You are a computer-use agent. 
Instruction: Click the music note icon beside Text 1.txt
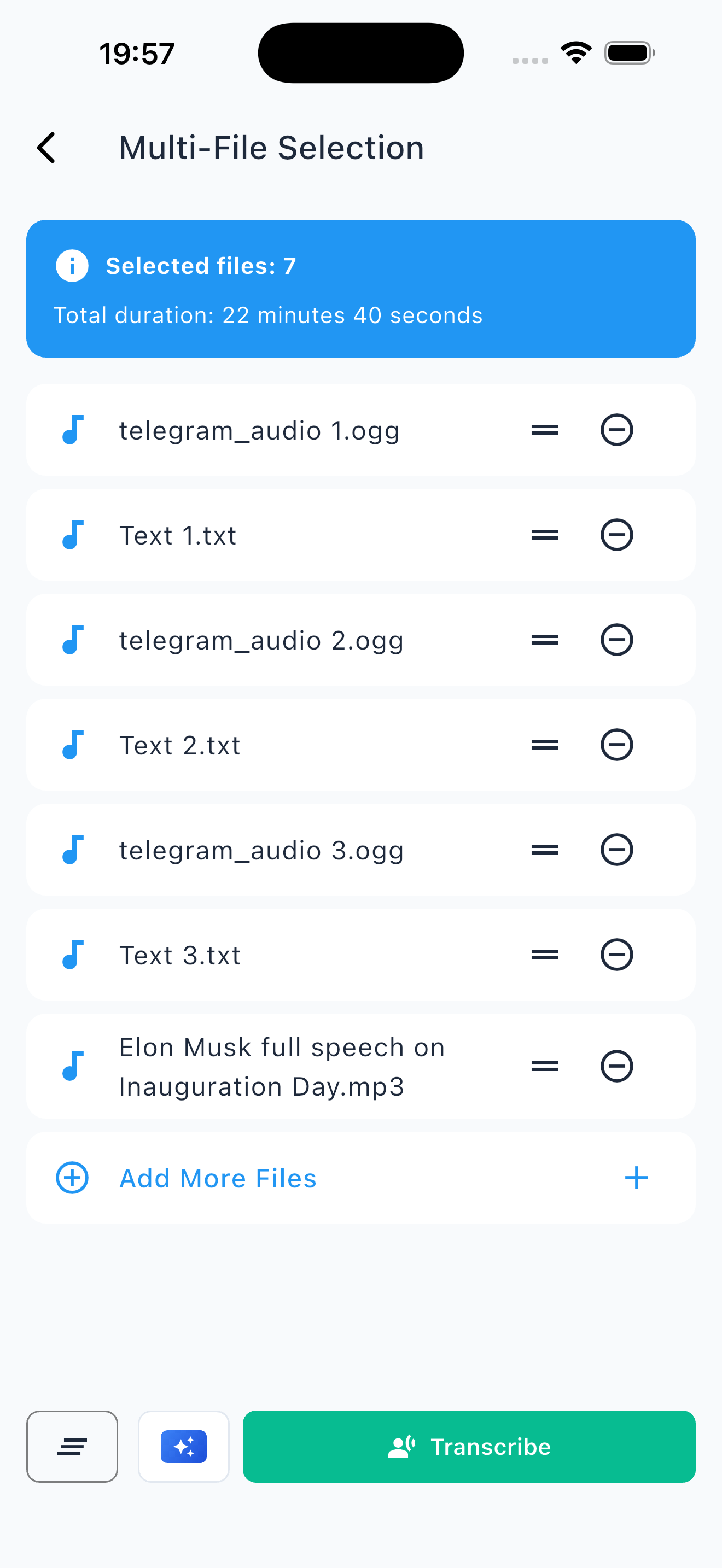point(73,535)
